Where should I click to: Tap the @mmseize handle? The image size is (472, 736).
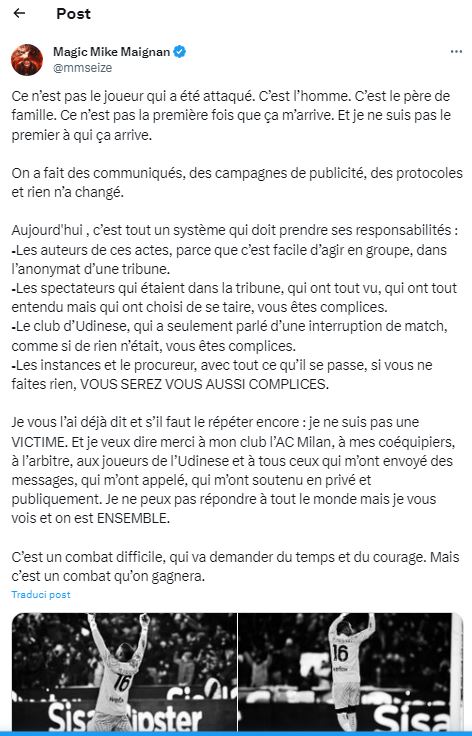click(x=83, y=68)
